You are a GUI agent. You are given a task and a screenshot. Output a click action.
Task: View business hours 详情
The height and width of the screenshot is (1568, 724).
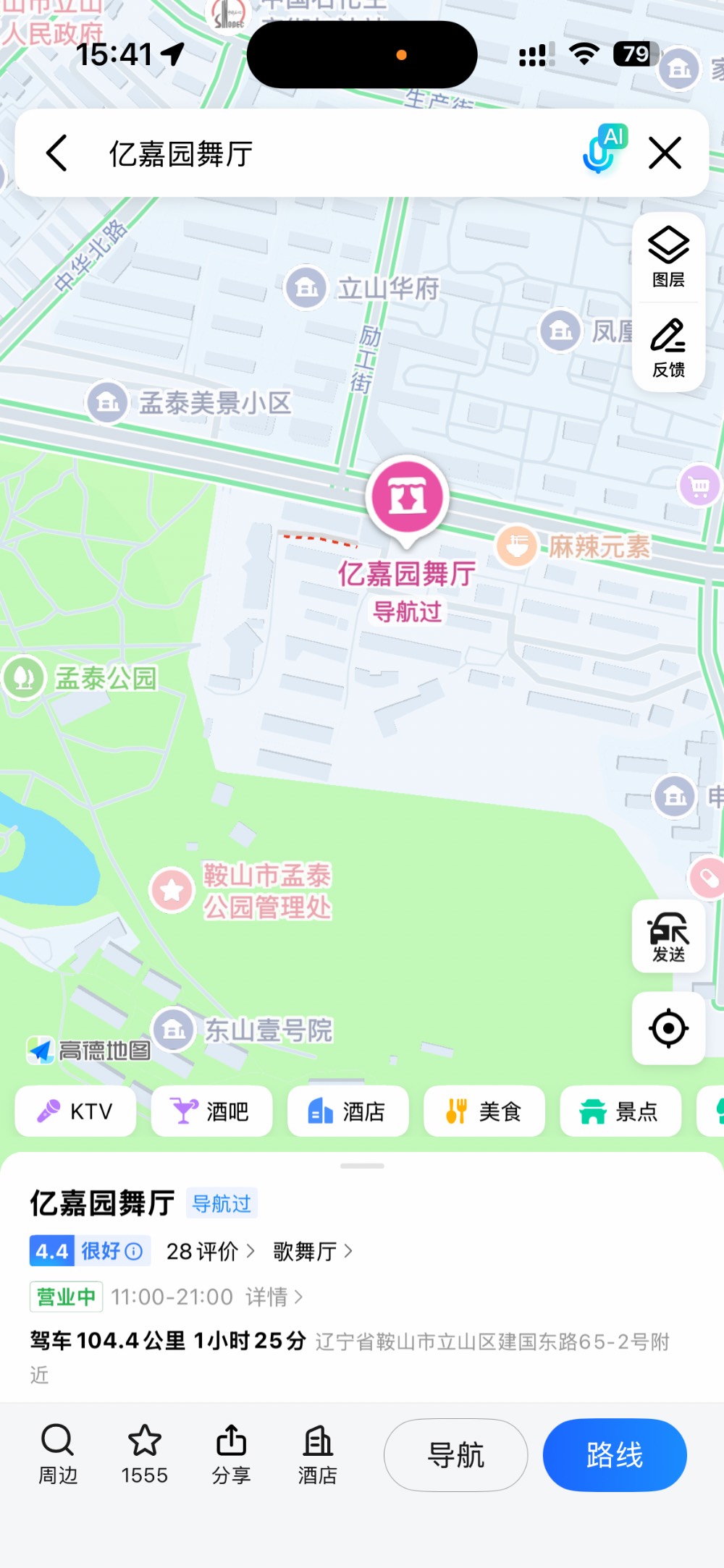pos(274,1297)
